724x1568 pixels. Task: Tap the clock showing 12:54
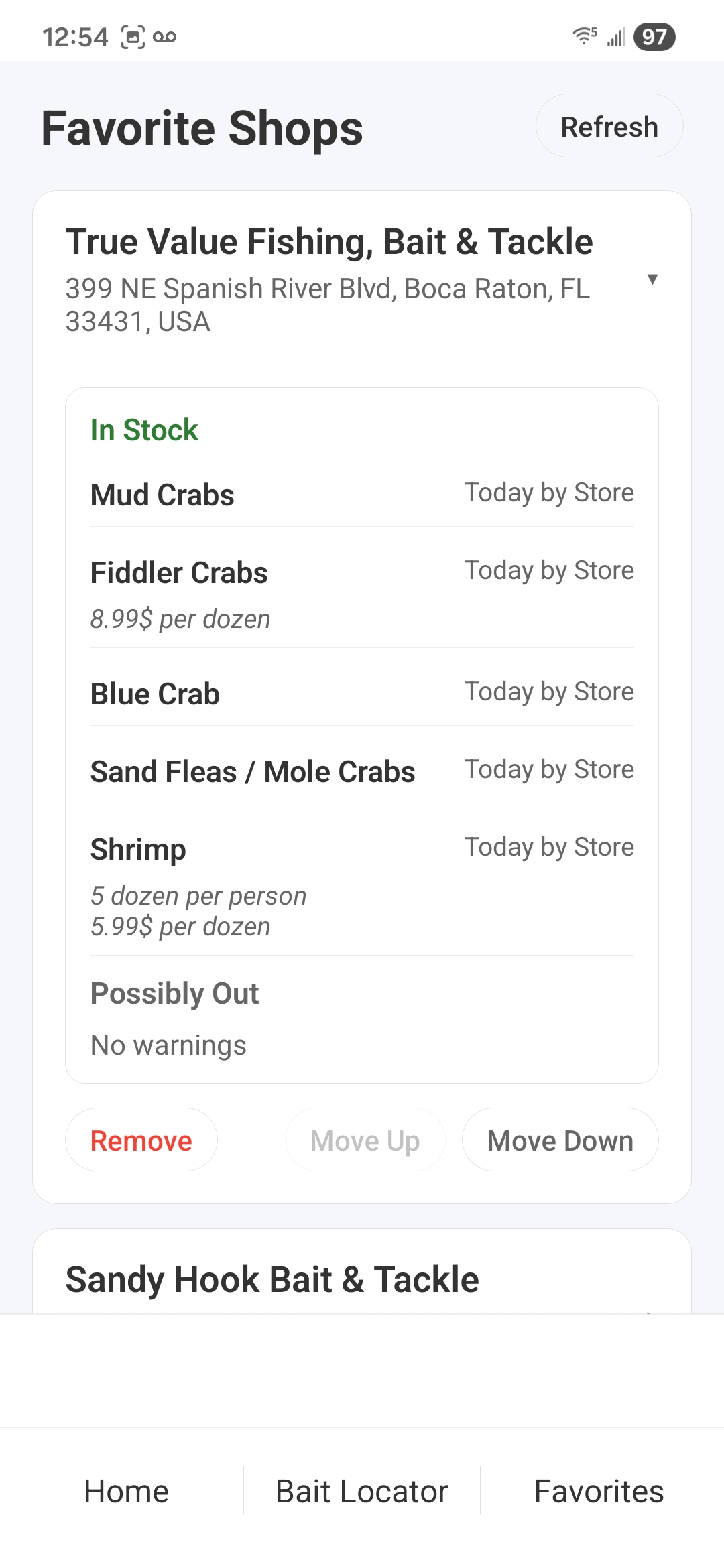click(x=74, y=37)
